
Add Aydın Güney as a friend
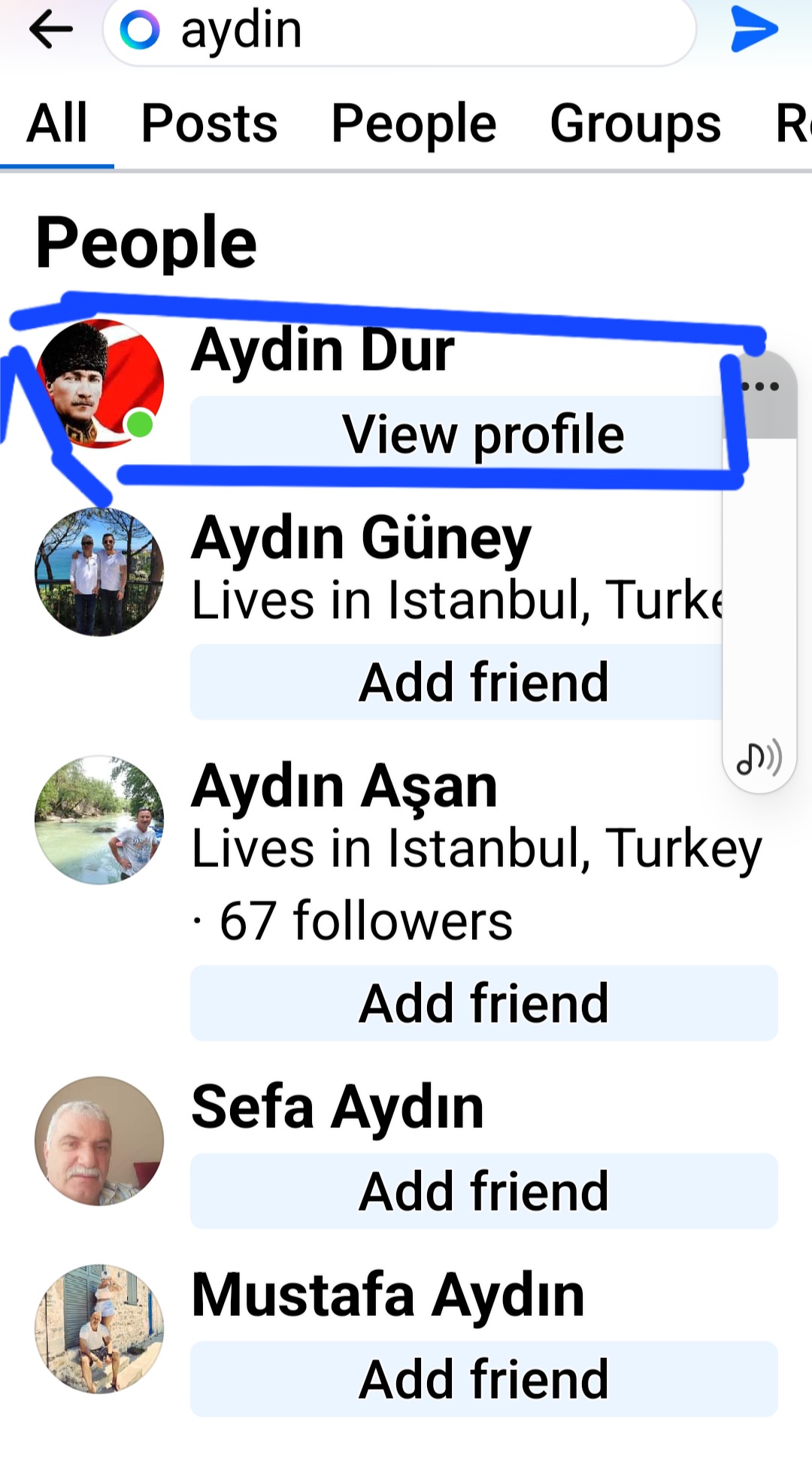click(456, 682)
